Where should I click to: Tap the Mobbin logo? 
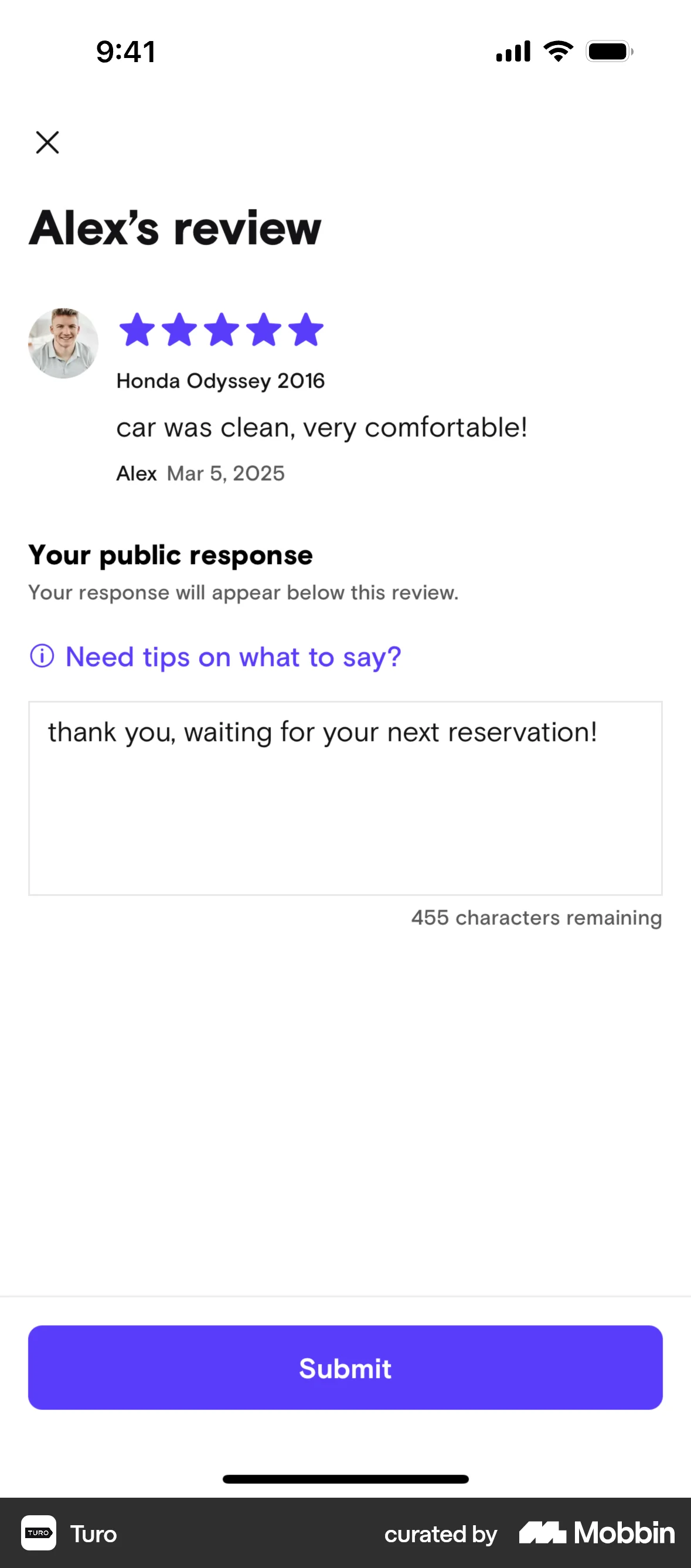tap(595, 1534)
